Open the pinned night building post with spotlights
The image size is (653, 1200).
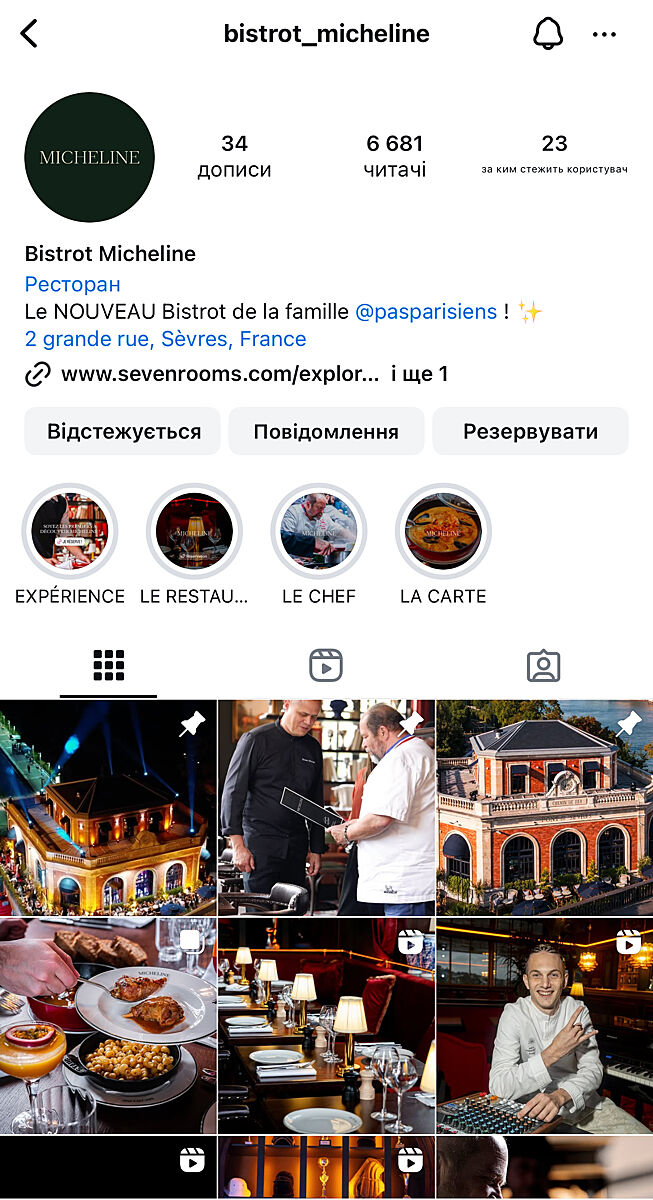pyautogui.click(x=107, y=808)
